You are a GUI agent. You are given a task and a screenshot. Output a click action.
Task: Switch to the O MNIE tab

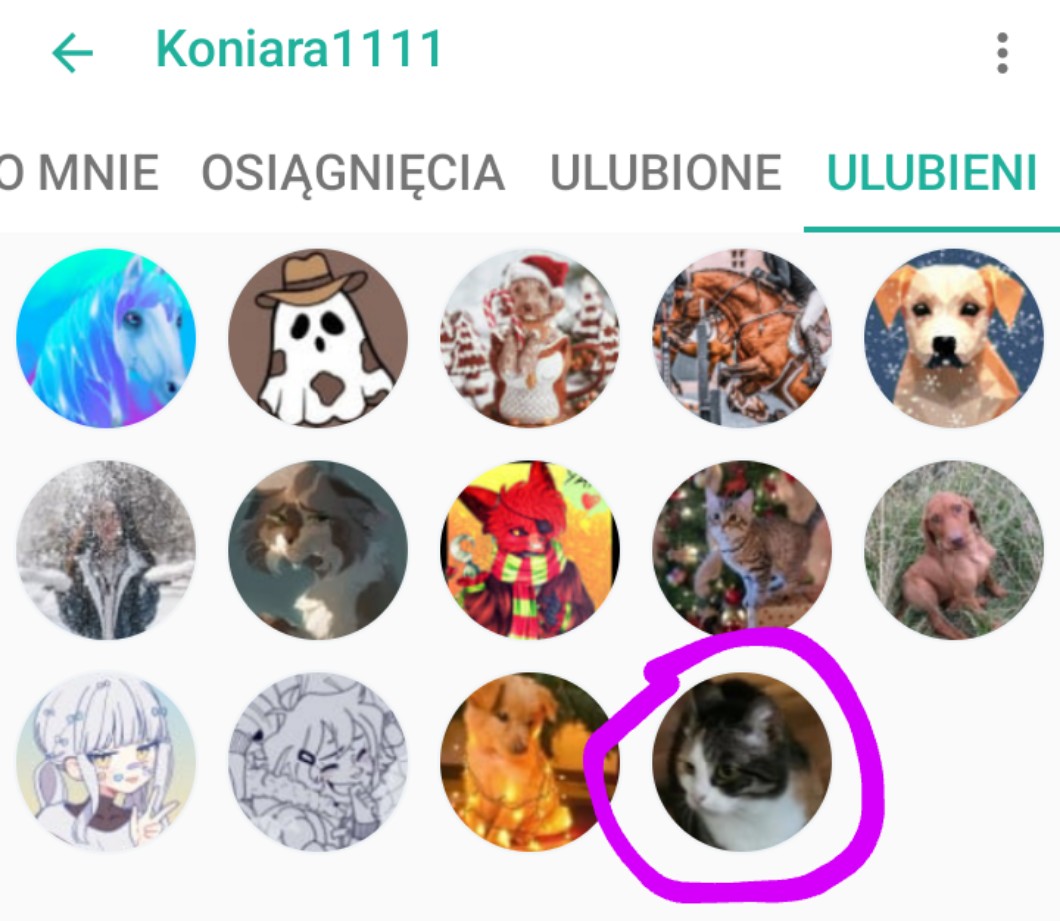pyautogui.click(x=78, y=173)
